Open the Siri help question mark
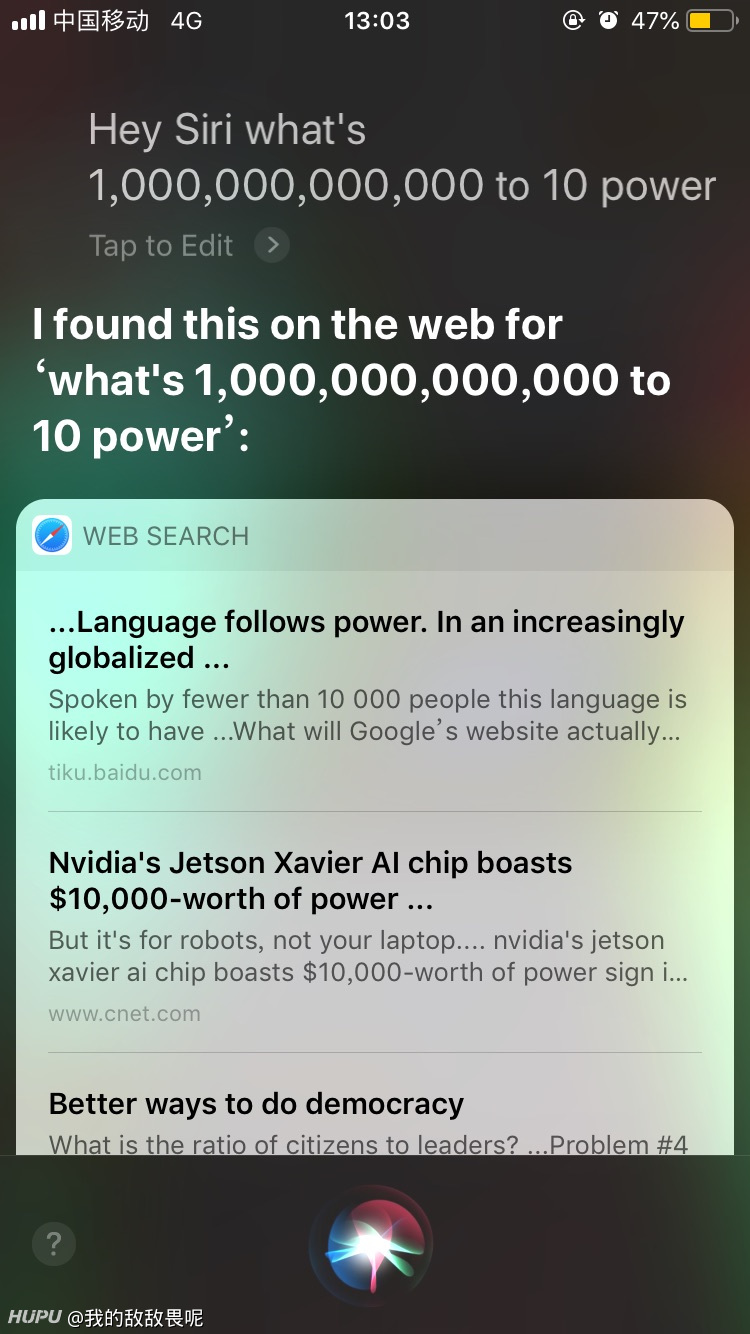Image resolution: width=750 pixels, height=1334 pixels. pos(54,1244)
